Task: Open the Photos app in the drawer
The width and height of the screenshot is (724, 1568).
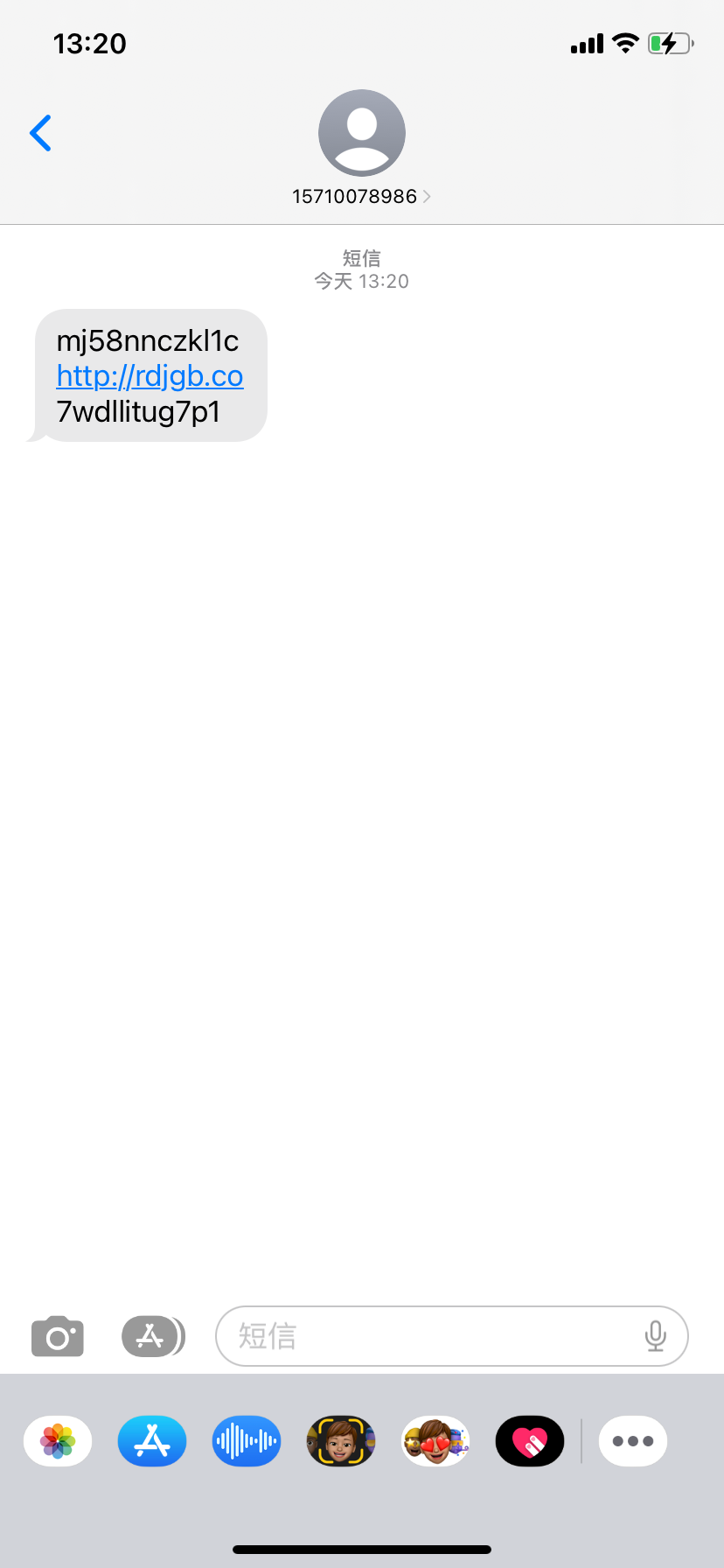Action: point(58,1441)
